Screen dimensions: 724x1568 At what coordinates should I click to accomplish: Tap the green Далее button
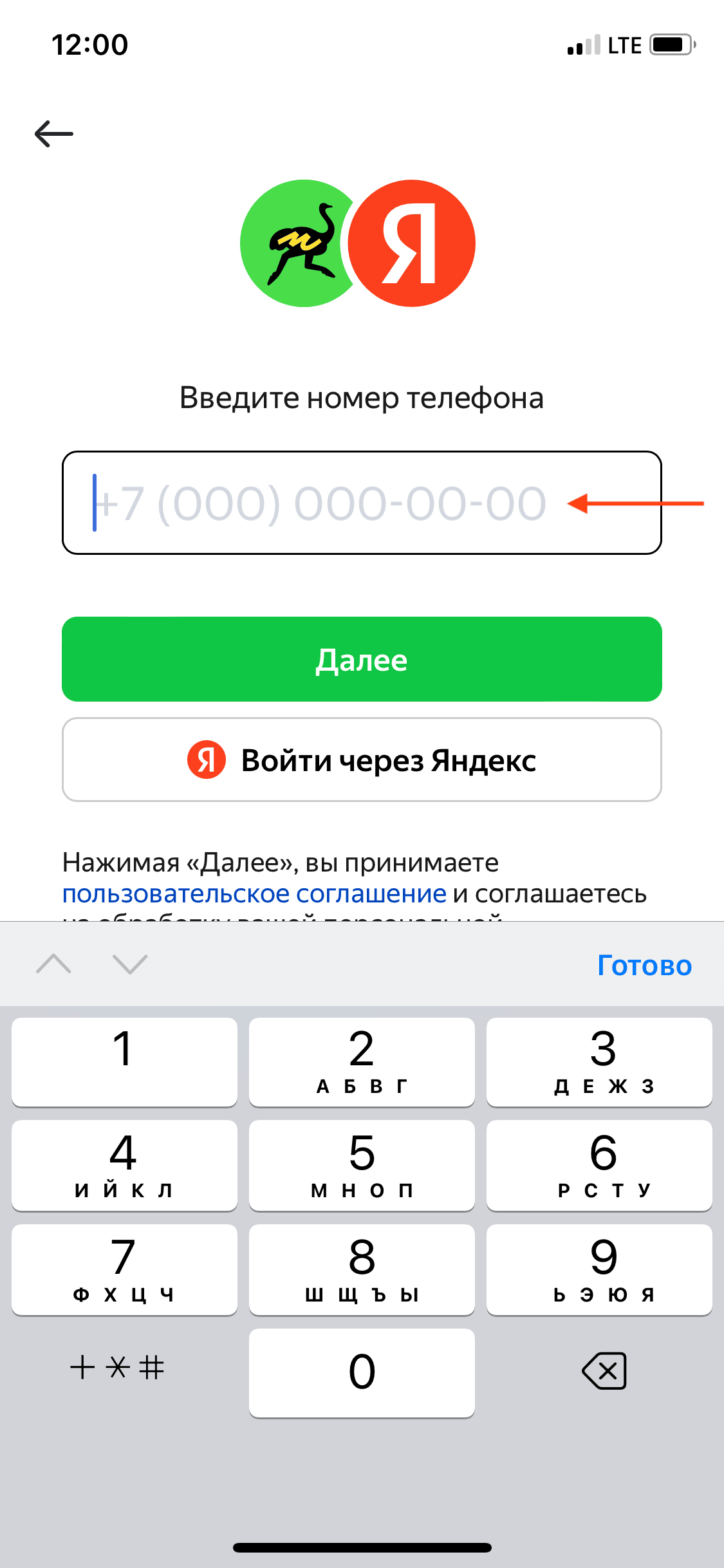point(362,659)
